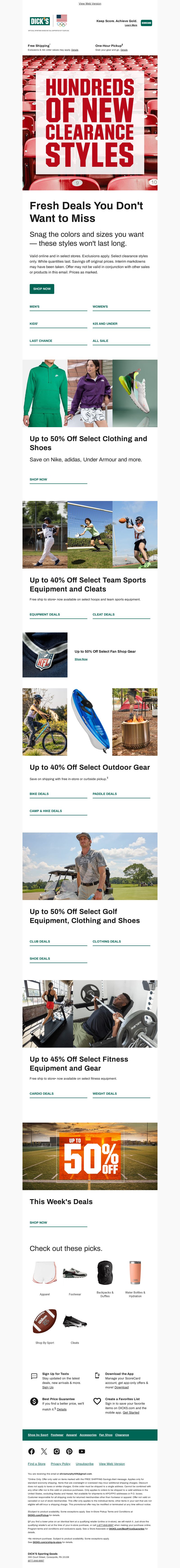Tap the SHOP NOW button under Fresh Deals
The width and height of the screenshot is (180, 1568).
[x=42, y=289]
